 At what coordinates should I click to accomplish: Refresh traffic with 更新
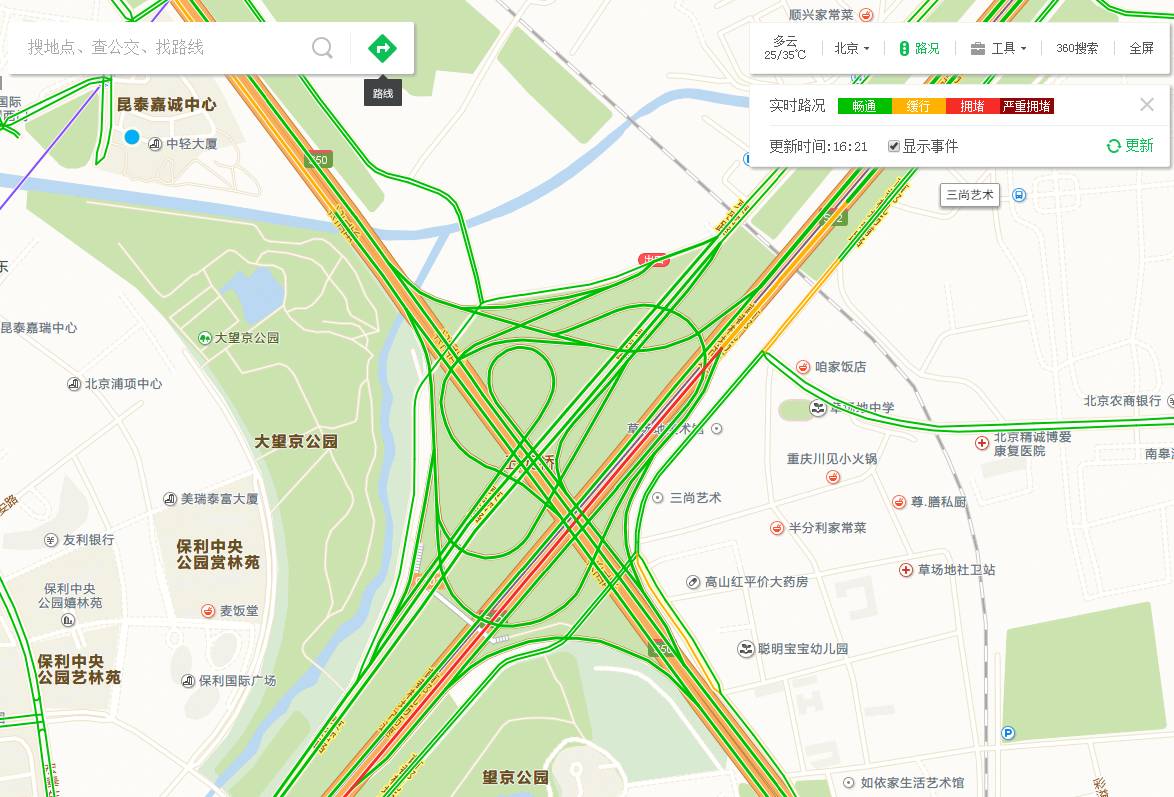pyautogui.click(x=1130, y=146)
